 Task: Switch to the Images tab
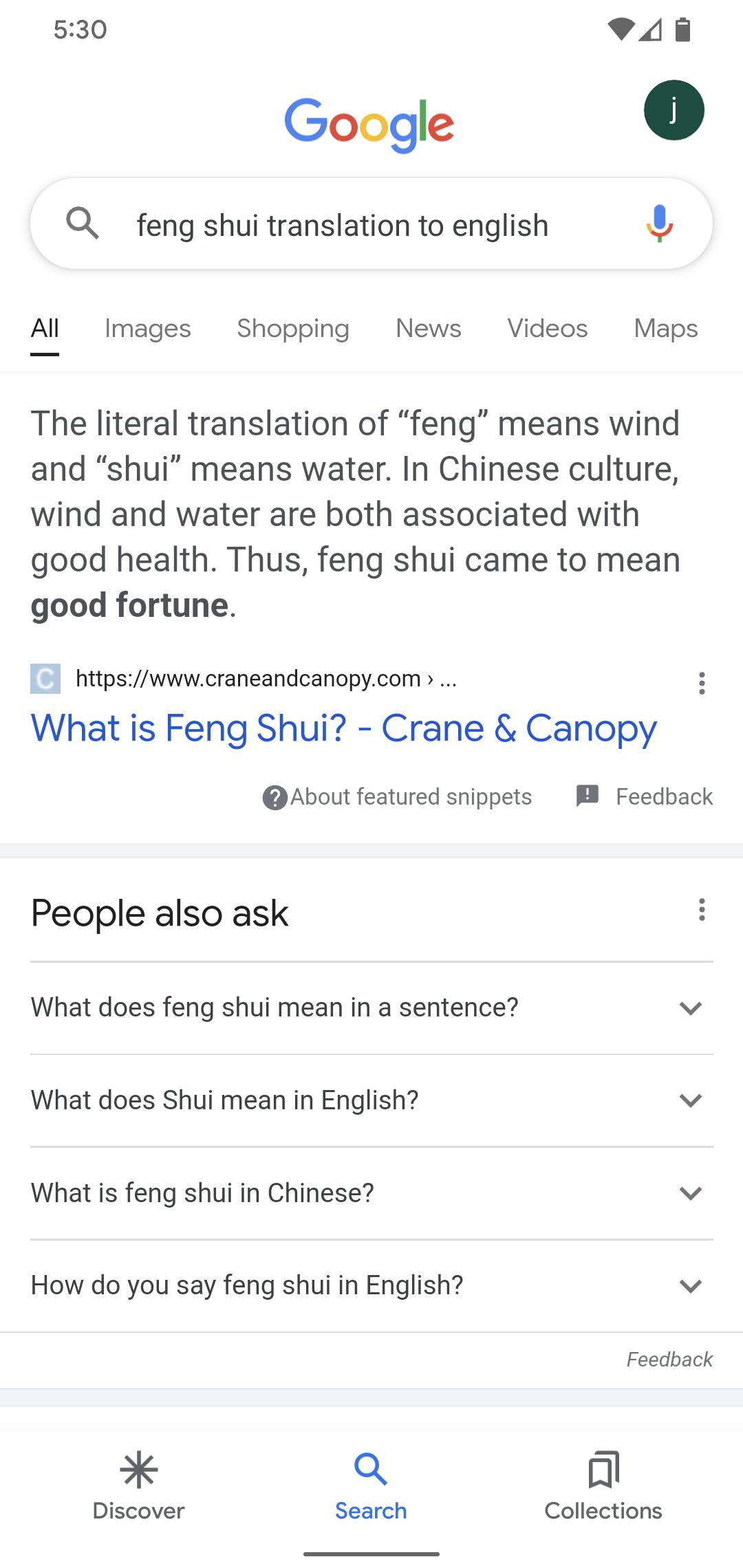click(147, 329)
